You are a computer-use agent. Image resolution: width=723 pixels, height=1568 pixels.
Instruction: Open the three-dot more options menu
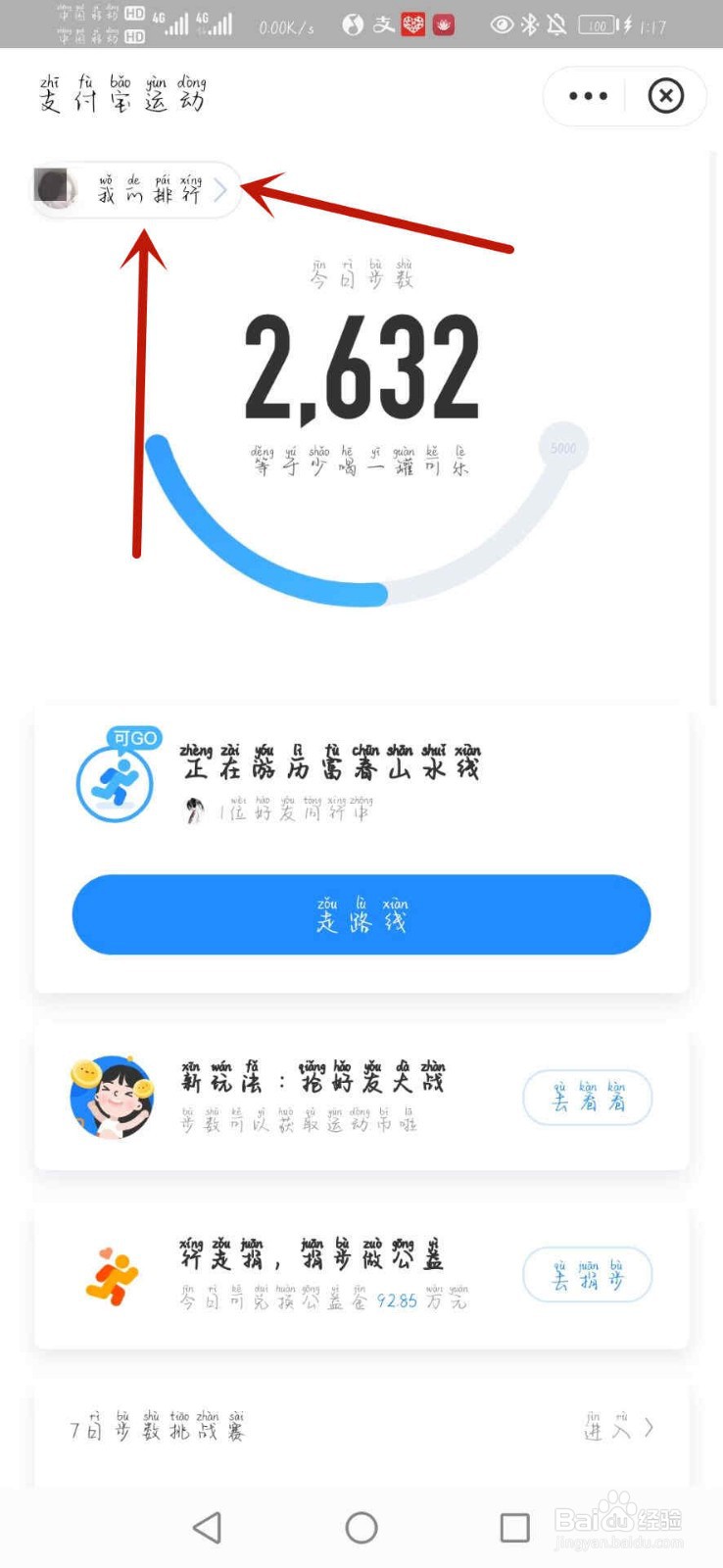[587, 95]
